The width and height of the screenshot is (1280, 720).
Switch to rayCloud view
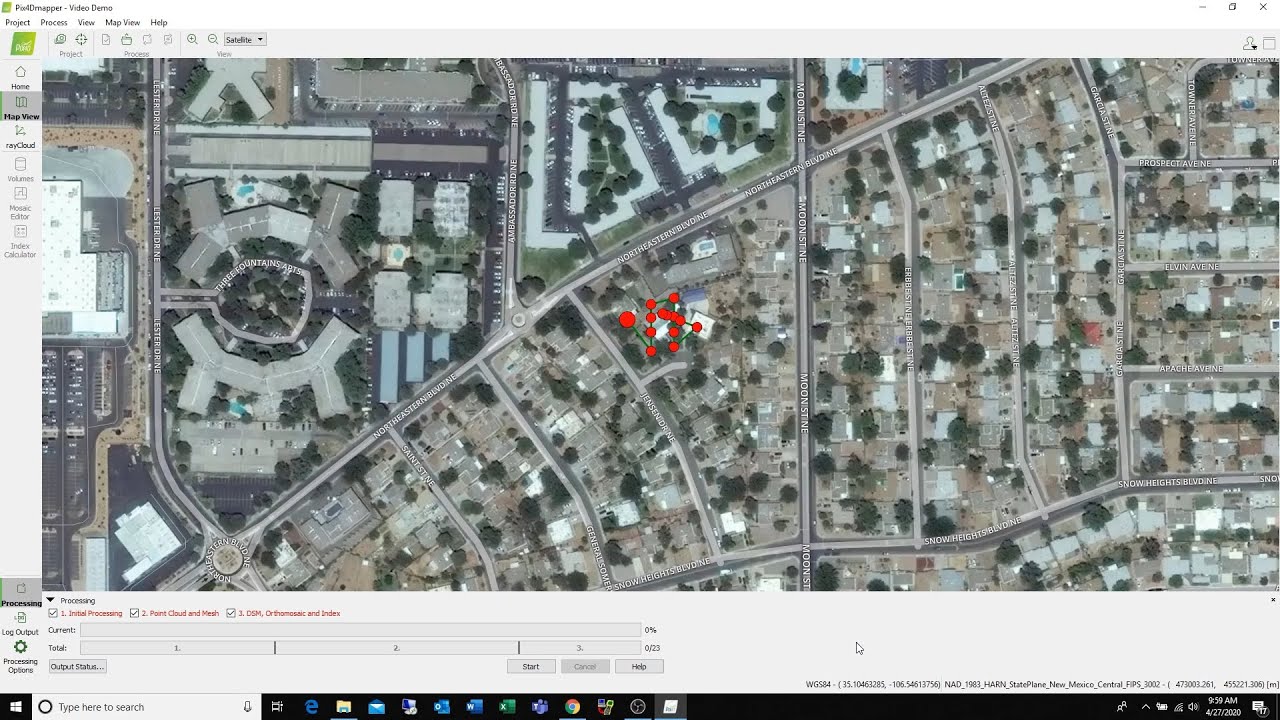[20, 136]
